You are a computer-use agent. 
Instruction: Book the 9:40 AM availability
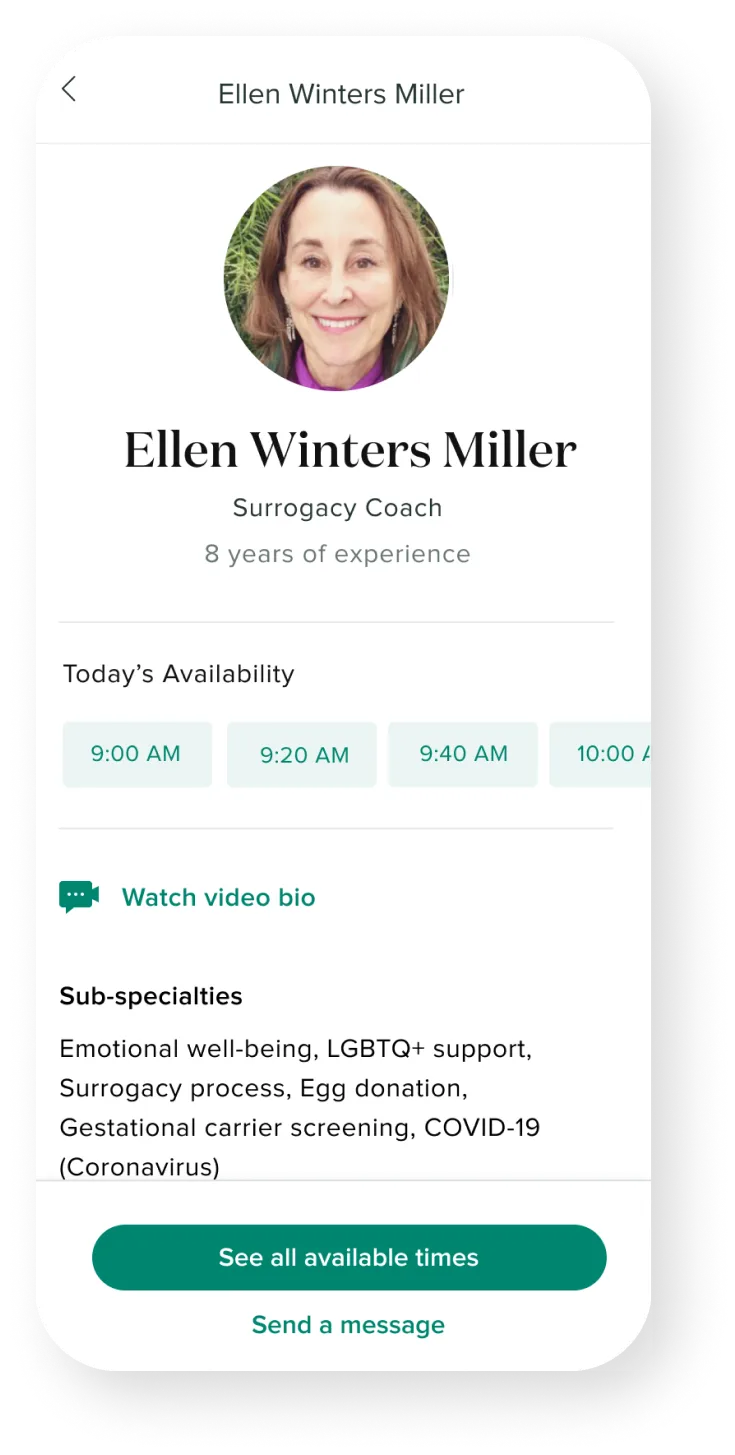point(462,754)
